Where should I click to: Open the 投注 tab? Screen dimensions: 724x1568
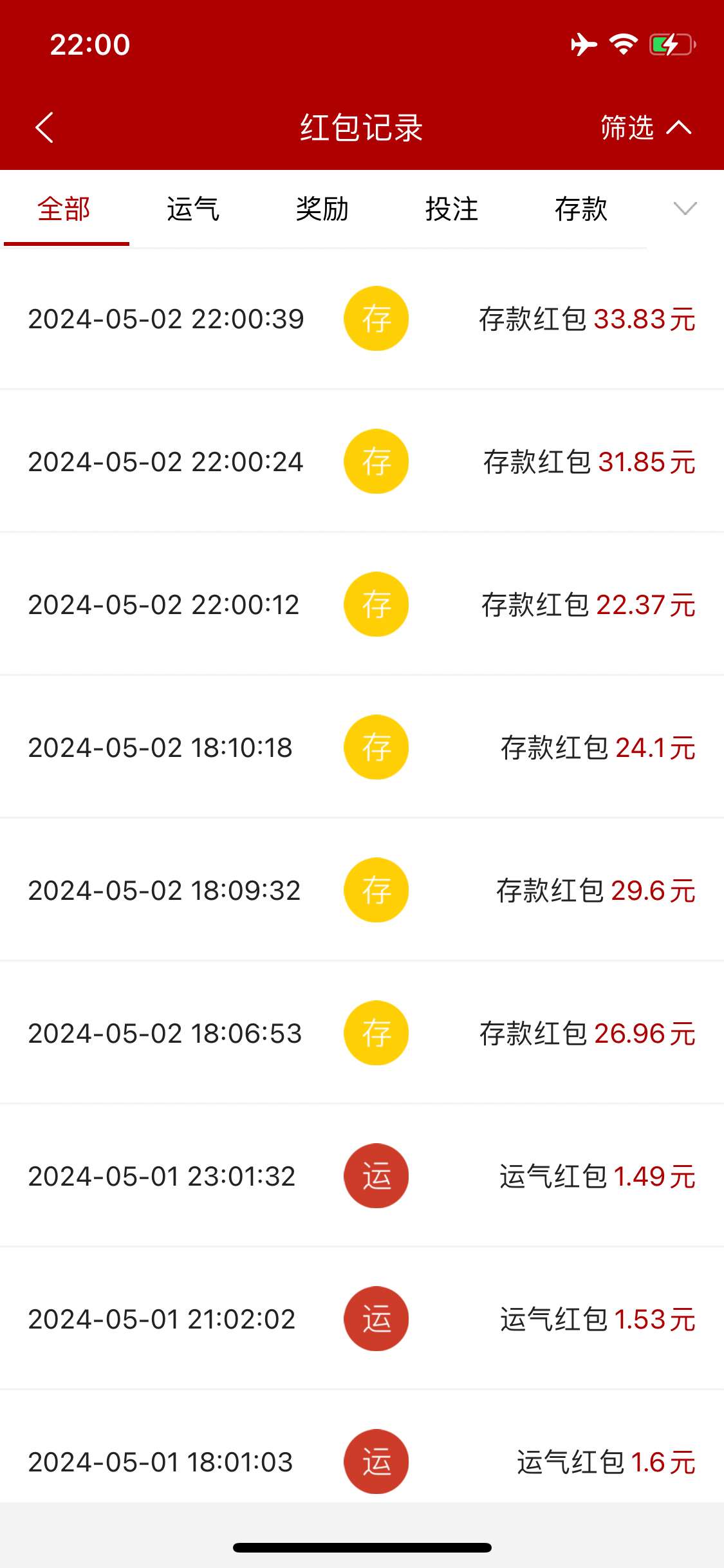(452, 209)
